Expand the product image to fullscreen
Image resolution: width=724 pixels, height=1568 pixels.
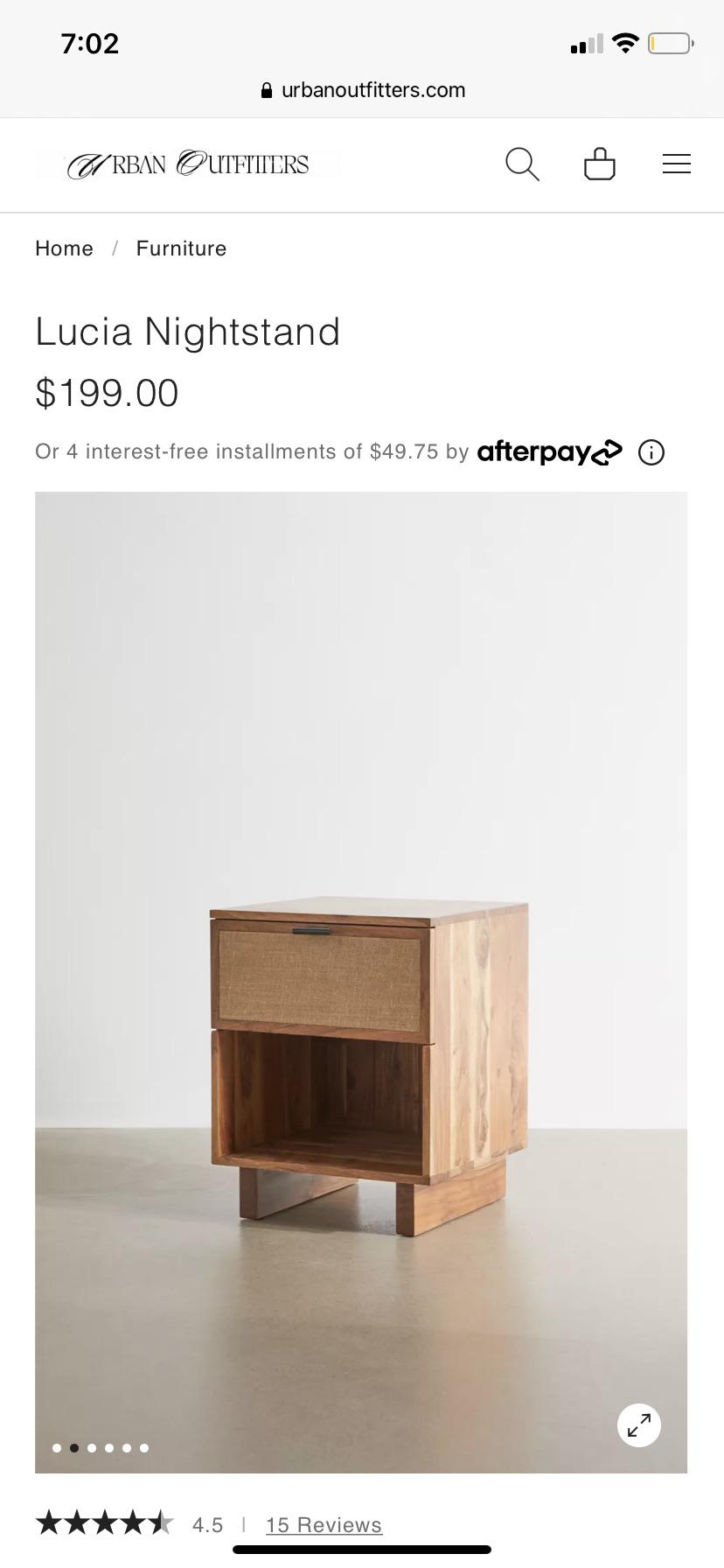click(x=639, y=1424)
